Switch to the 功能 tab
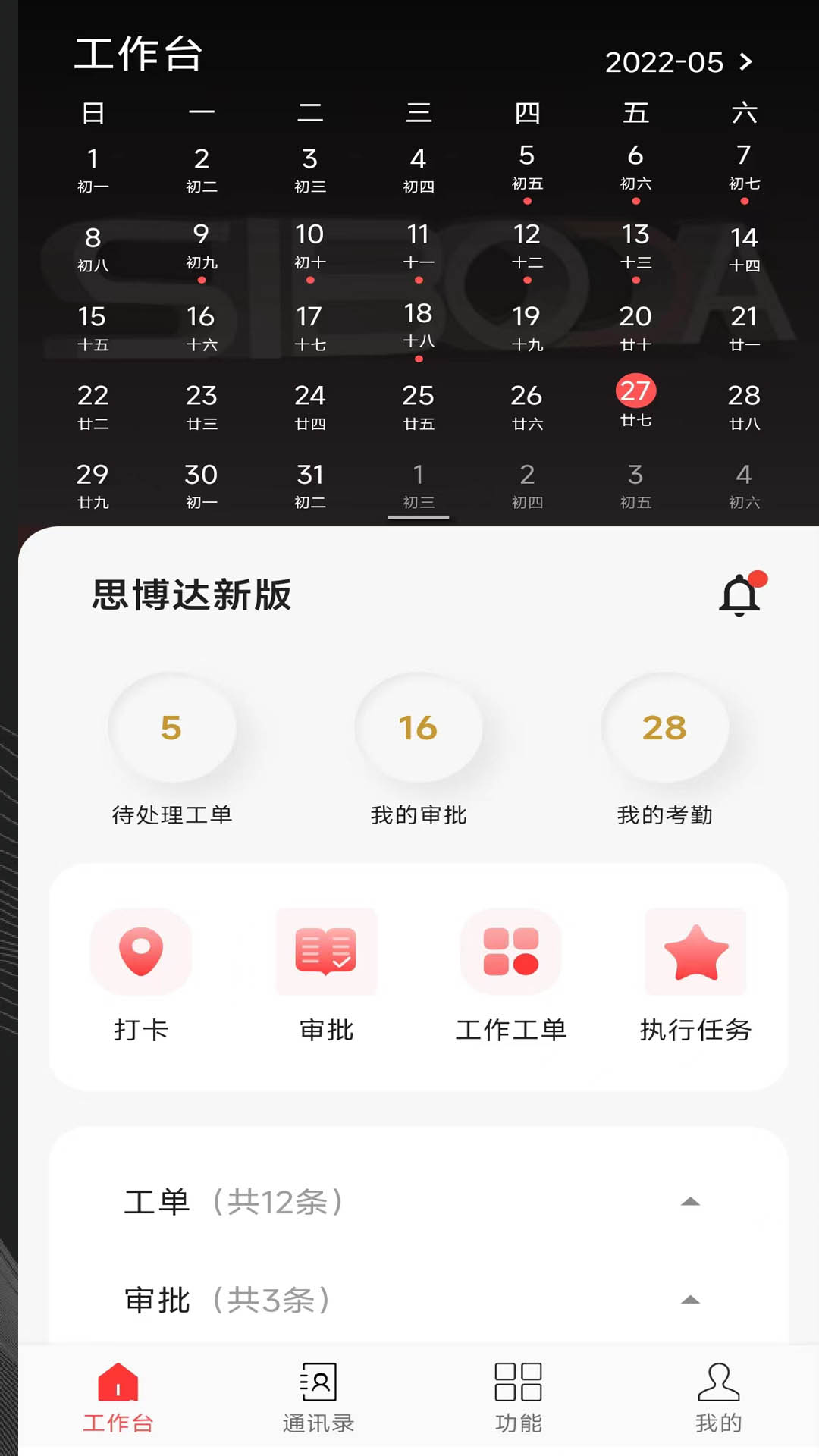The width and height of the screenshot is (819, 1456). 518,1399
